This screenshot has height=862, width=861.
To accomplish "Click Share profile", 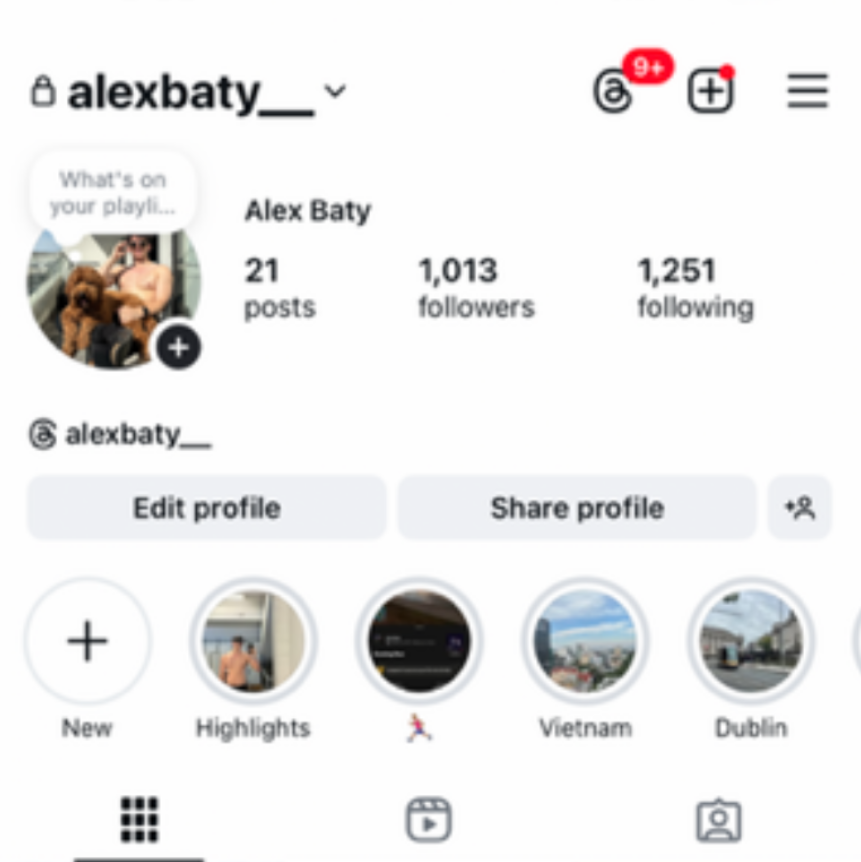I will point(576,508).
